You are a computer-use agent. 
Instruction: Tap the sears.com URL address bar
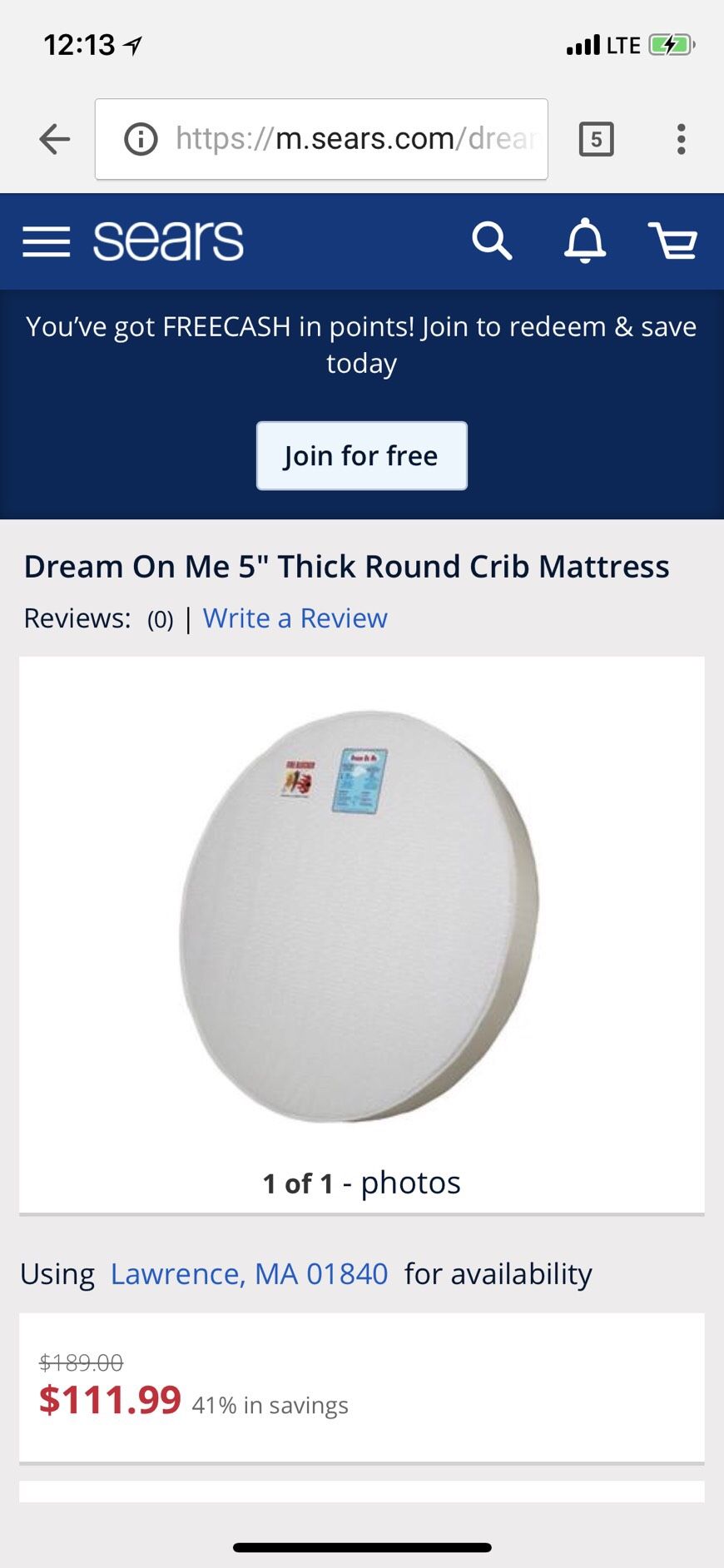click(x=321, y=139)
